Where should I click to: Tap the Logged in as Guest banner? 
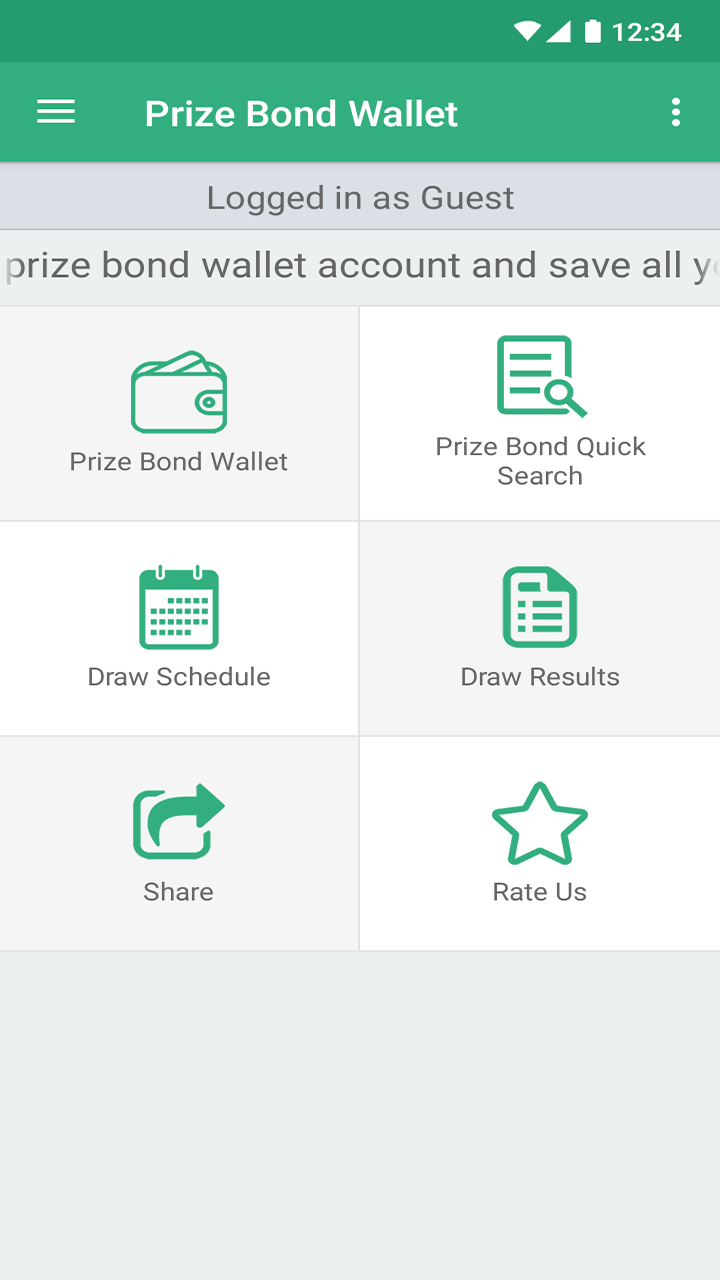[360, 197]
